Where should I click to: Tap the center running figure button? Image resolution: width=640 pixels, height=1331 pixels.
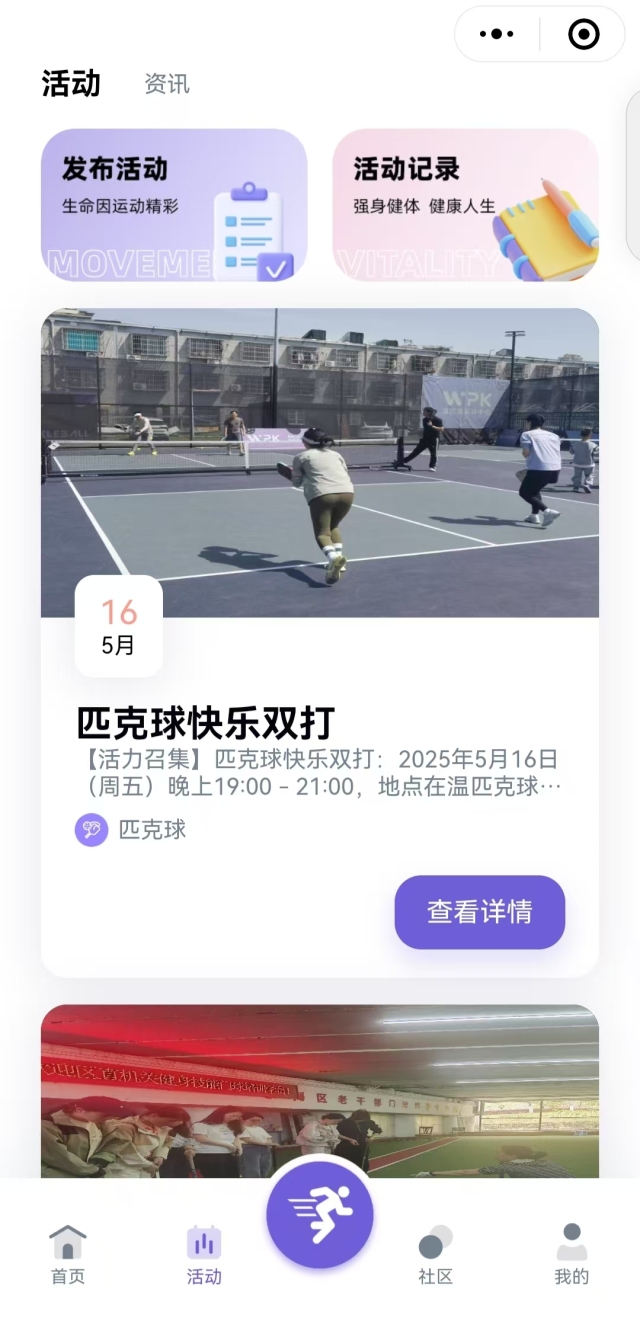tap(320, 1216)
